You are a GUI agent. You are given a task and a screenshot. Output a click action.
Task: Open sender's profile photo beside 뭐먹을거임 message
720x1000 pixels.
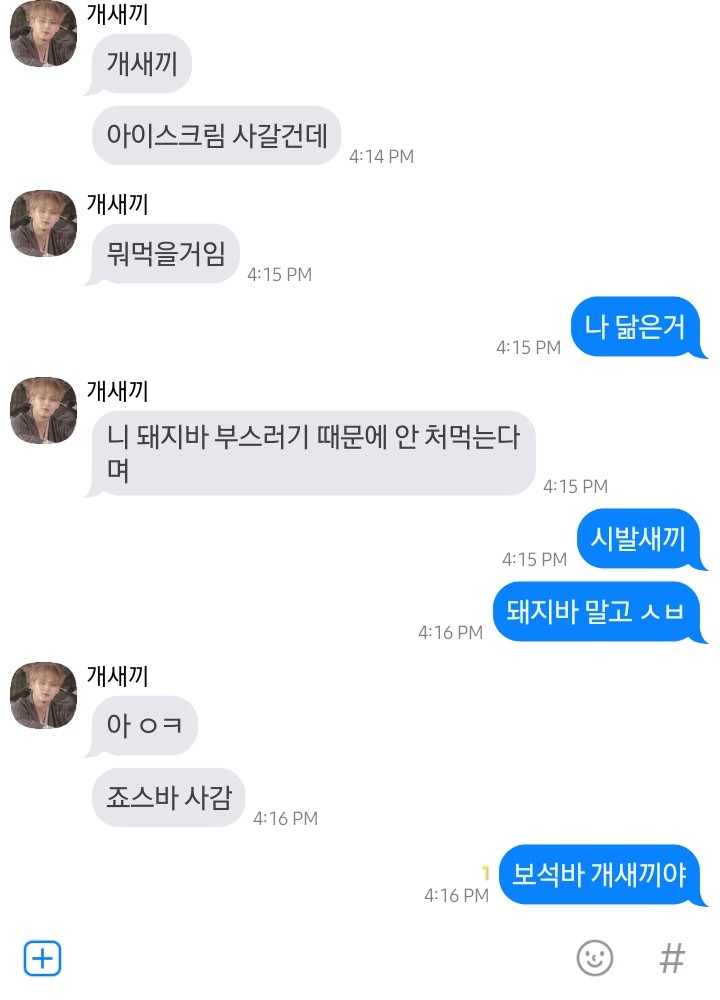(x=43, y=223)
